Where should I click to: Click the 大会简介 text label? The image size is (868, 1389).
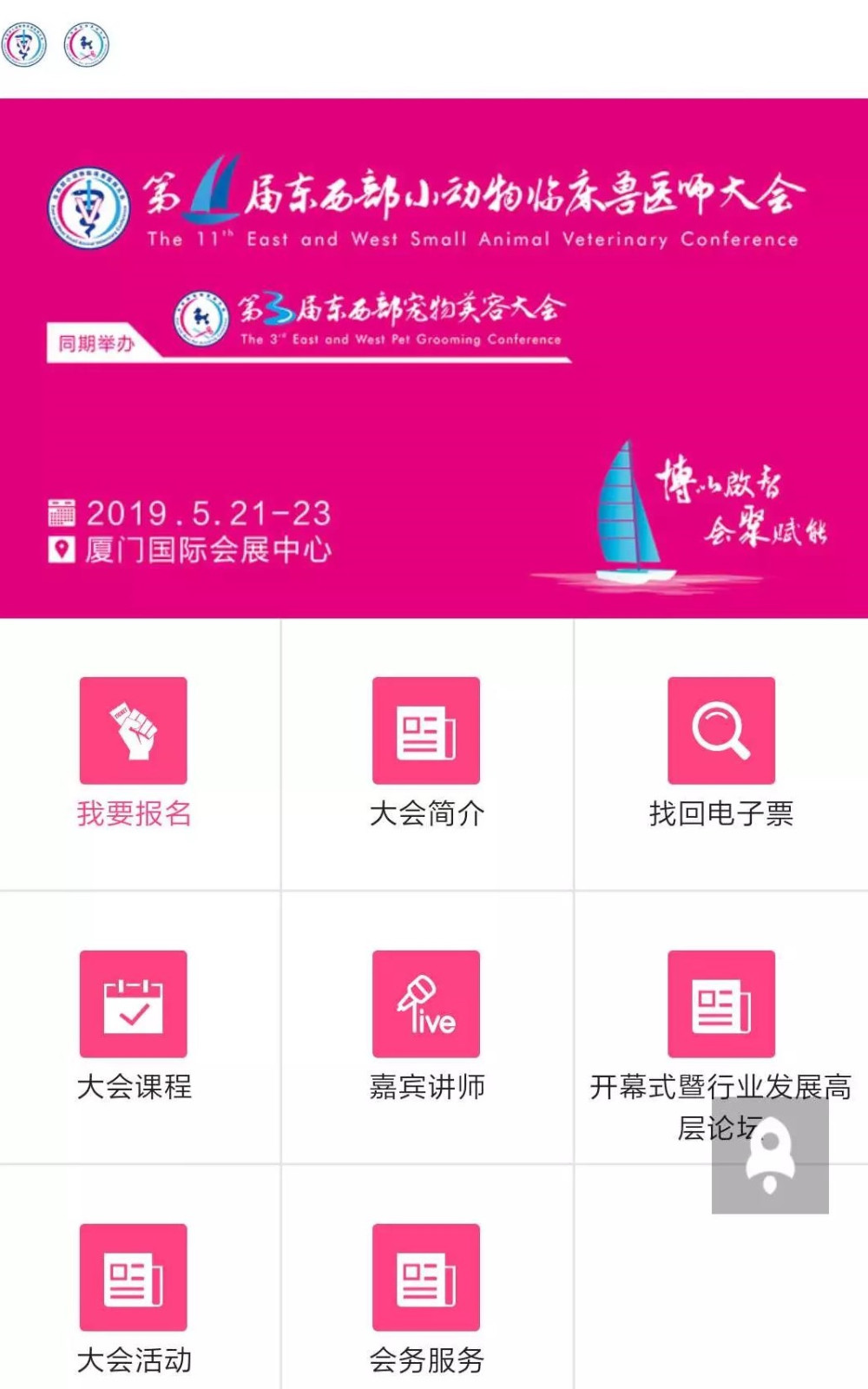point(425,813)
